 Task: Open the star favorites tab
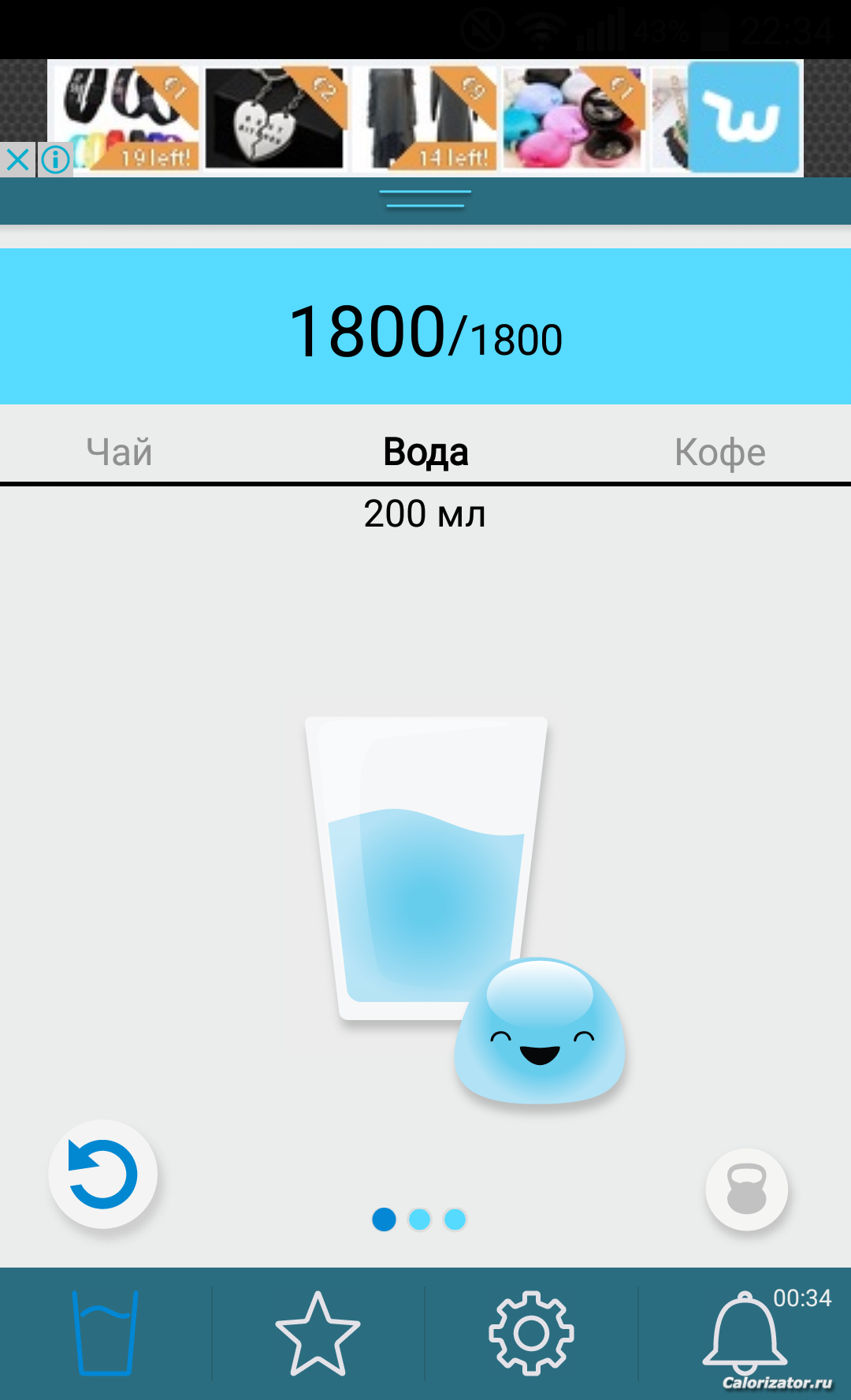318,1334
